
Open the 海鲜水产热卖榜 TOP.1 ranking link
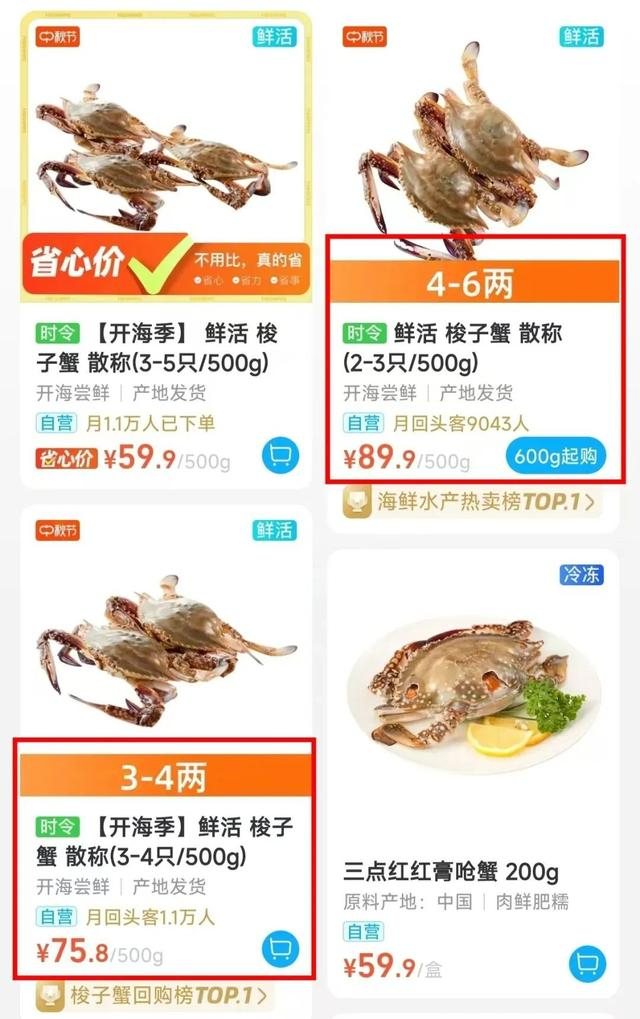471,502
